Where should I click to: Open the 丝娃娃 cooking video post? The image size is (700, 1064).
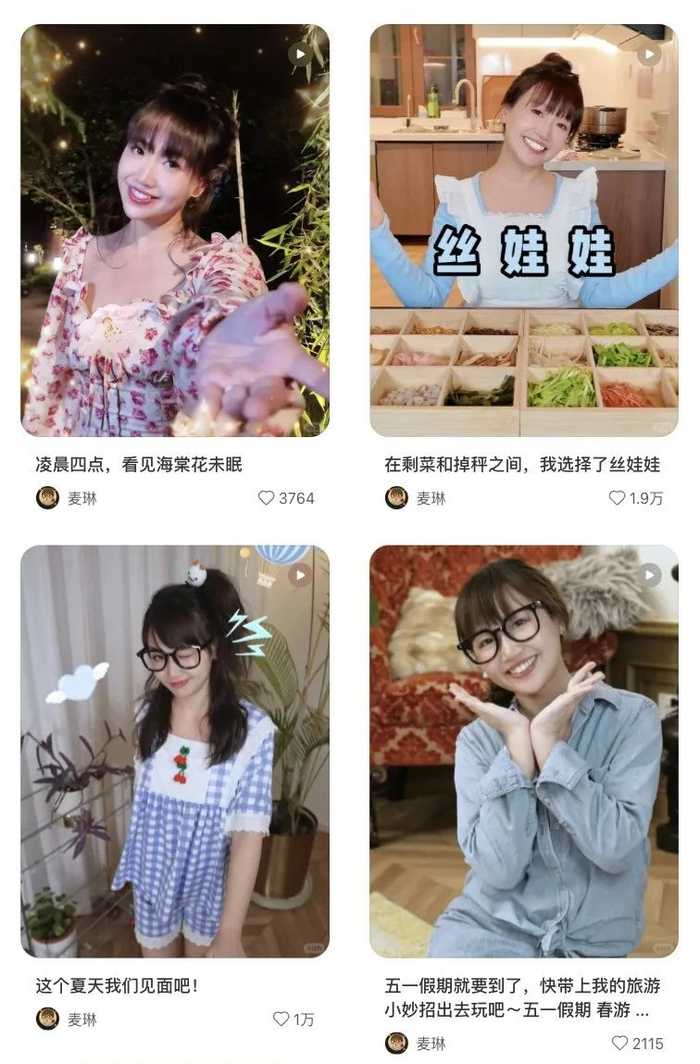click(524, 230)
